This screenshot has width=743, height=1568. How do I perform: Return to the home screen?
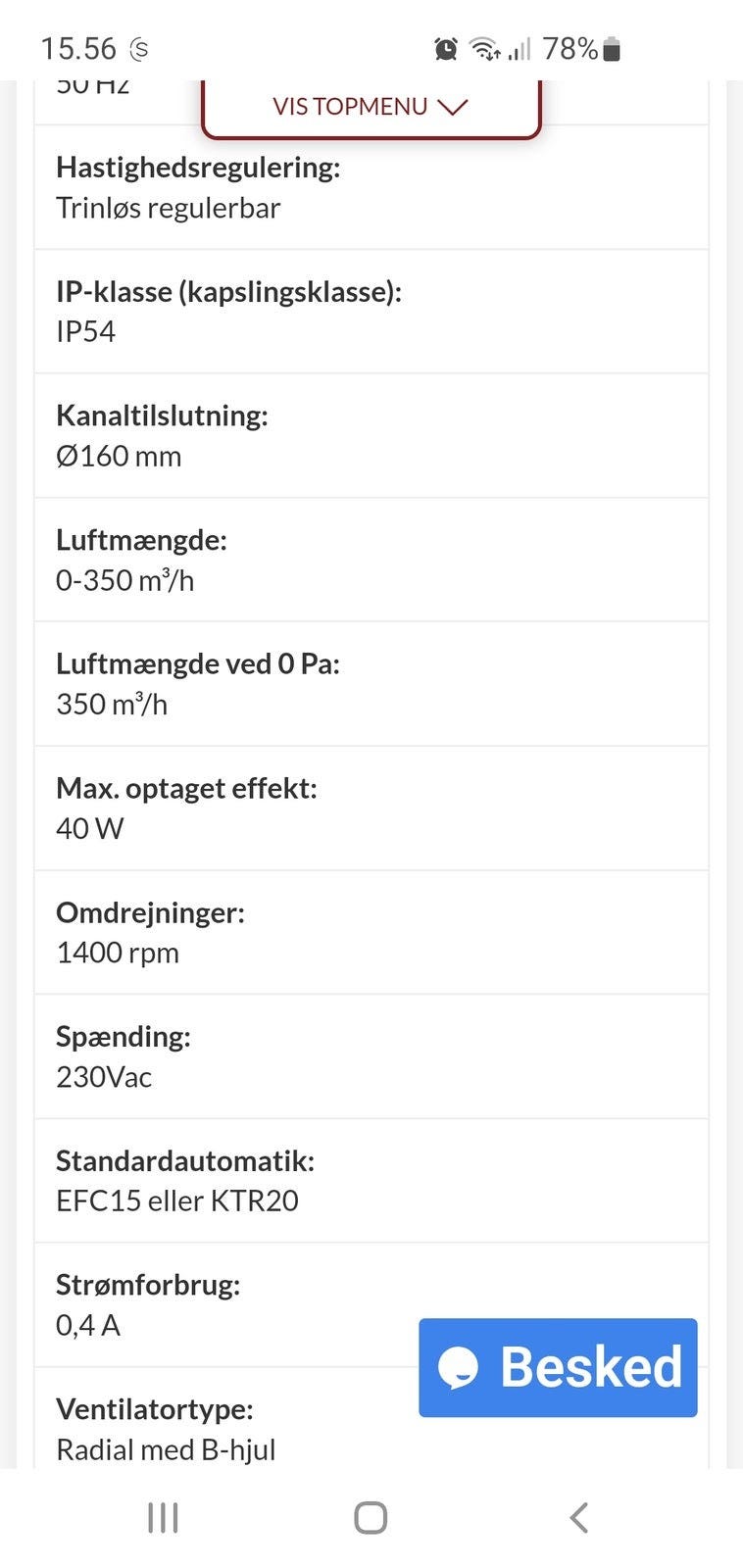coord(371,1518)
